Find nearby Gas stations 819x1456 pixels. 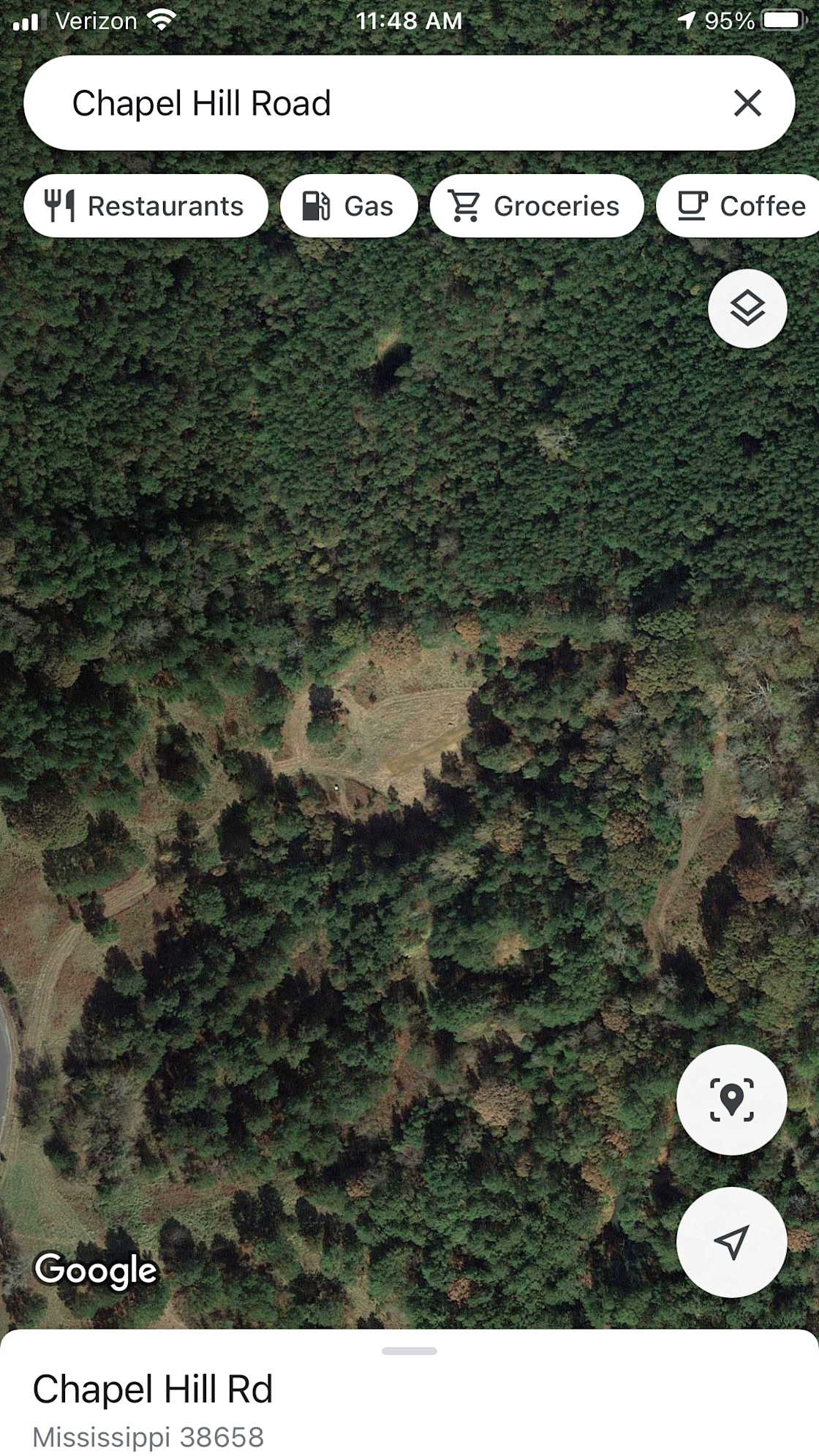click(x=349, y=206)
